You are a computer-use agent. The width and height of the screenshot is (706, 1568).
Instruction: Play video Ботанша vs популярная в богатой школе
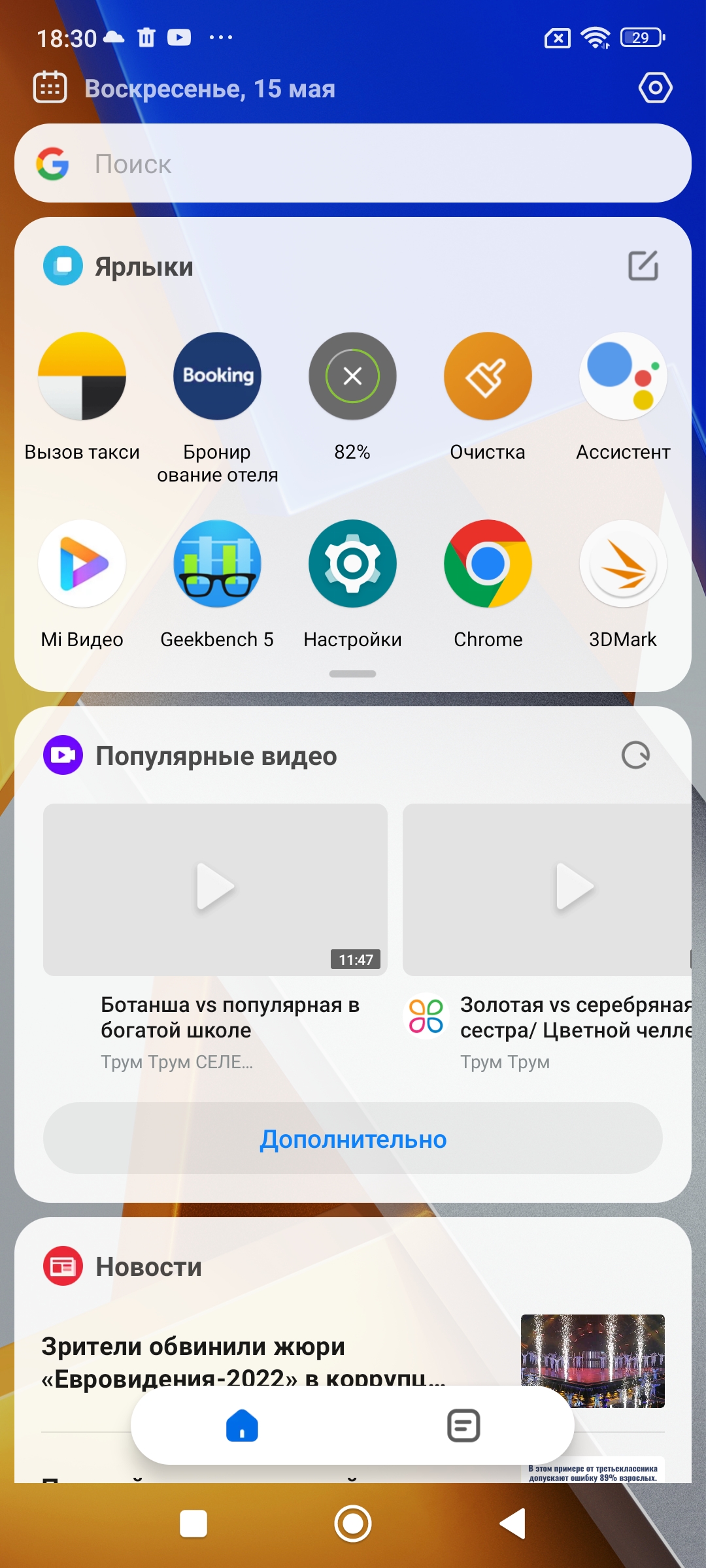[215, 889]
